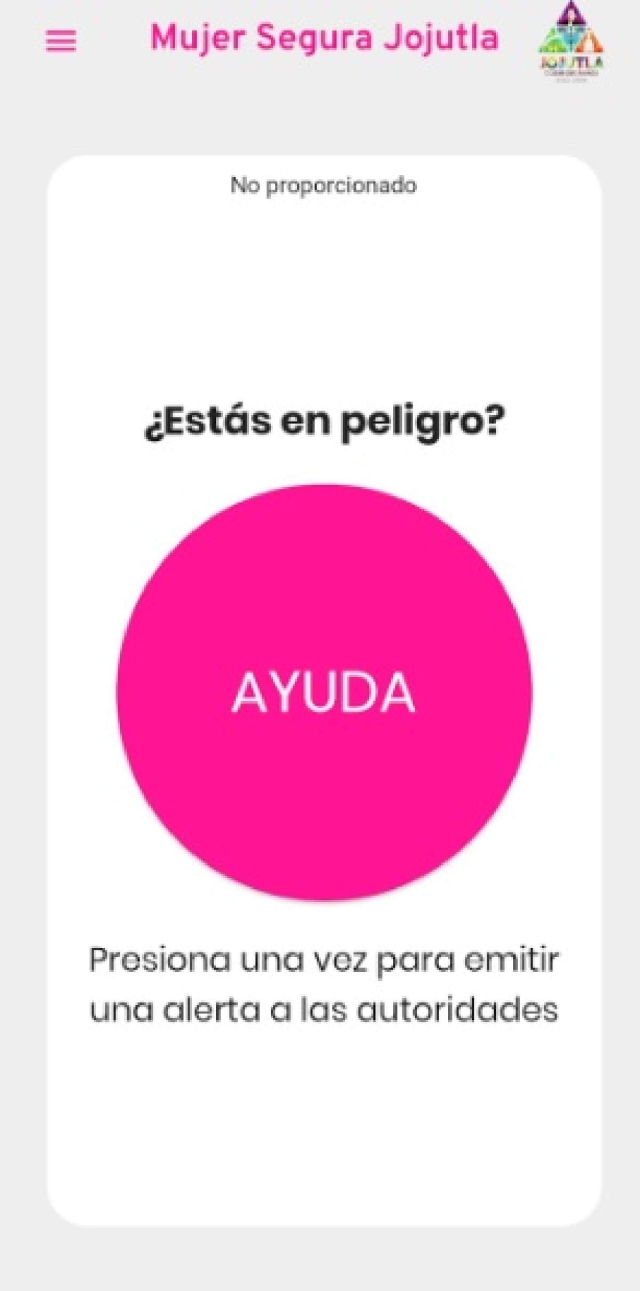Open the hamburger drawer menu

(61, 41)
